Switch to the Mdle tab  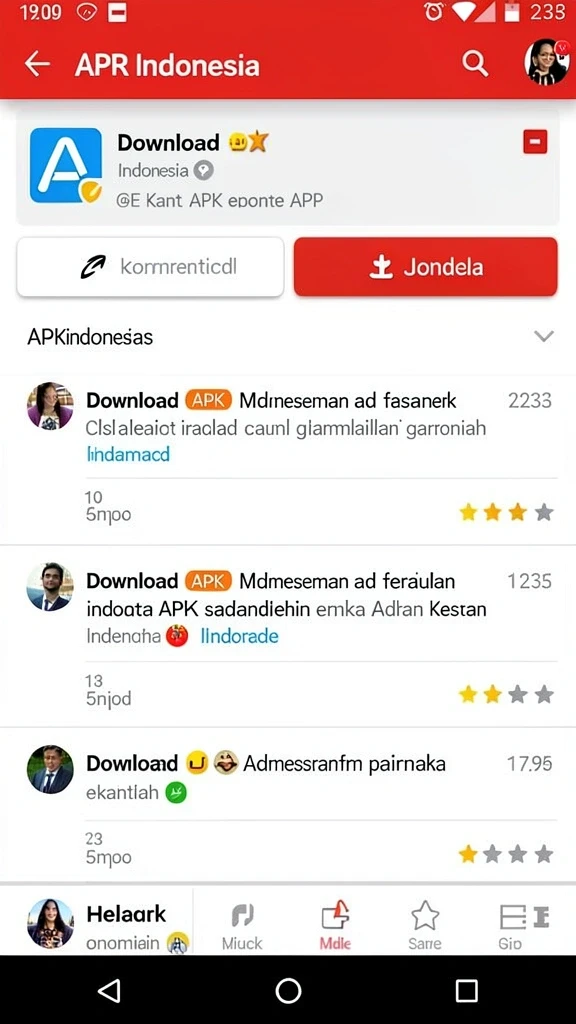click(335, 926)
